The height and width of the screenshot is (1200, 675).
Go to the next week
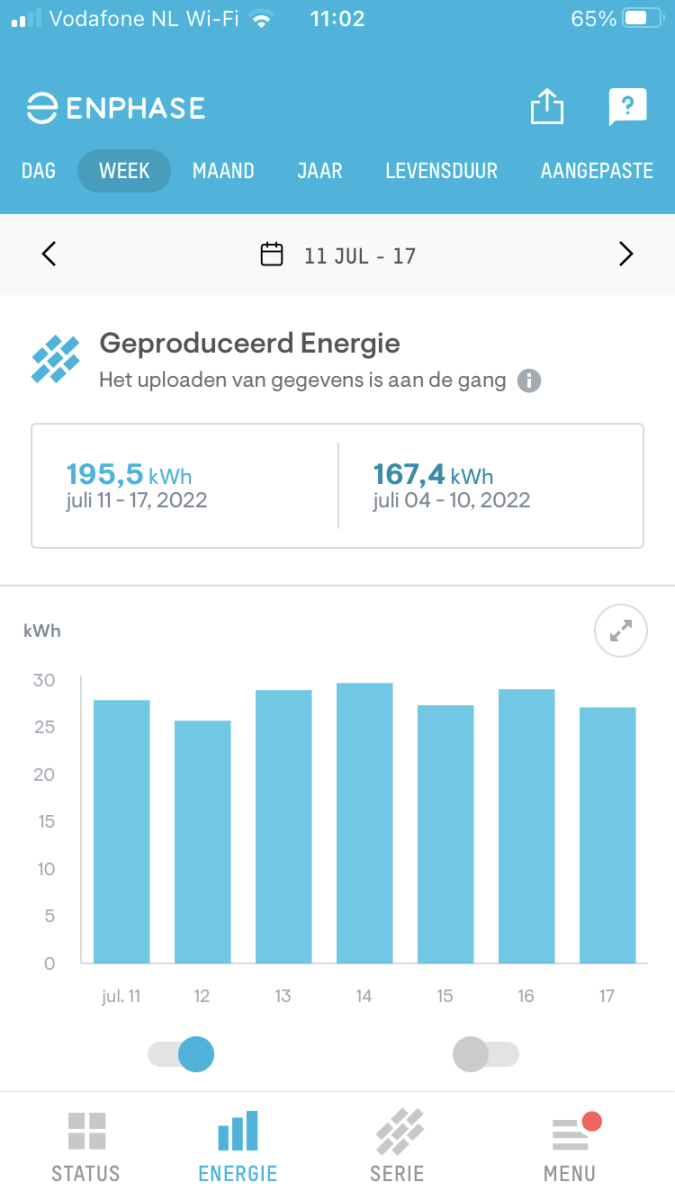pyautogui.click(x=626, y=255)
